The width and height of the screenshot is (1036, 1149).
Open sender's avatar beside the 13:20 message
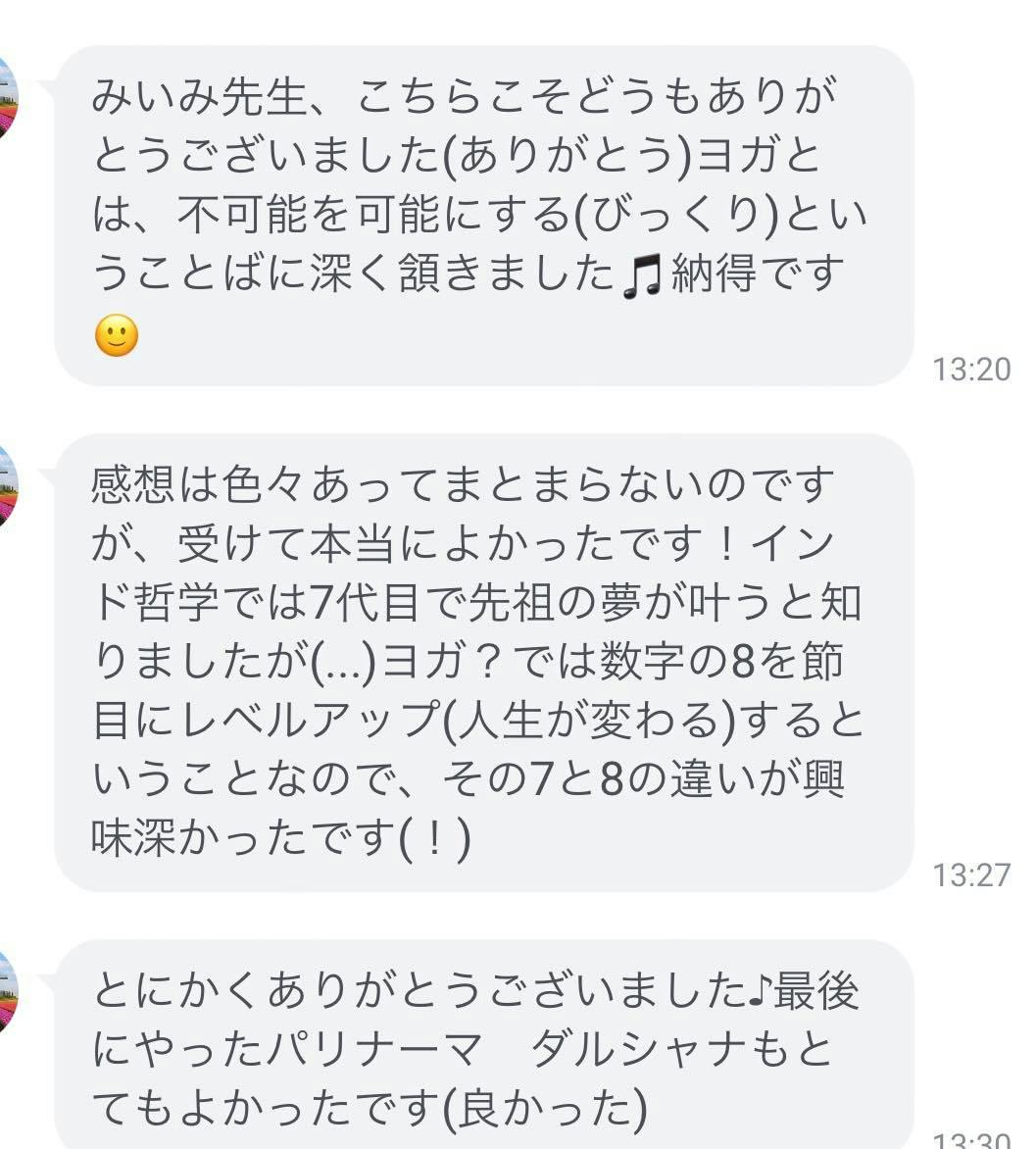pyautogui.click(x=7, y=96)
